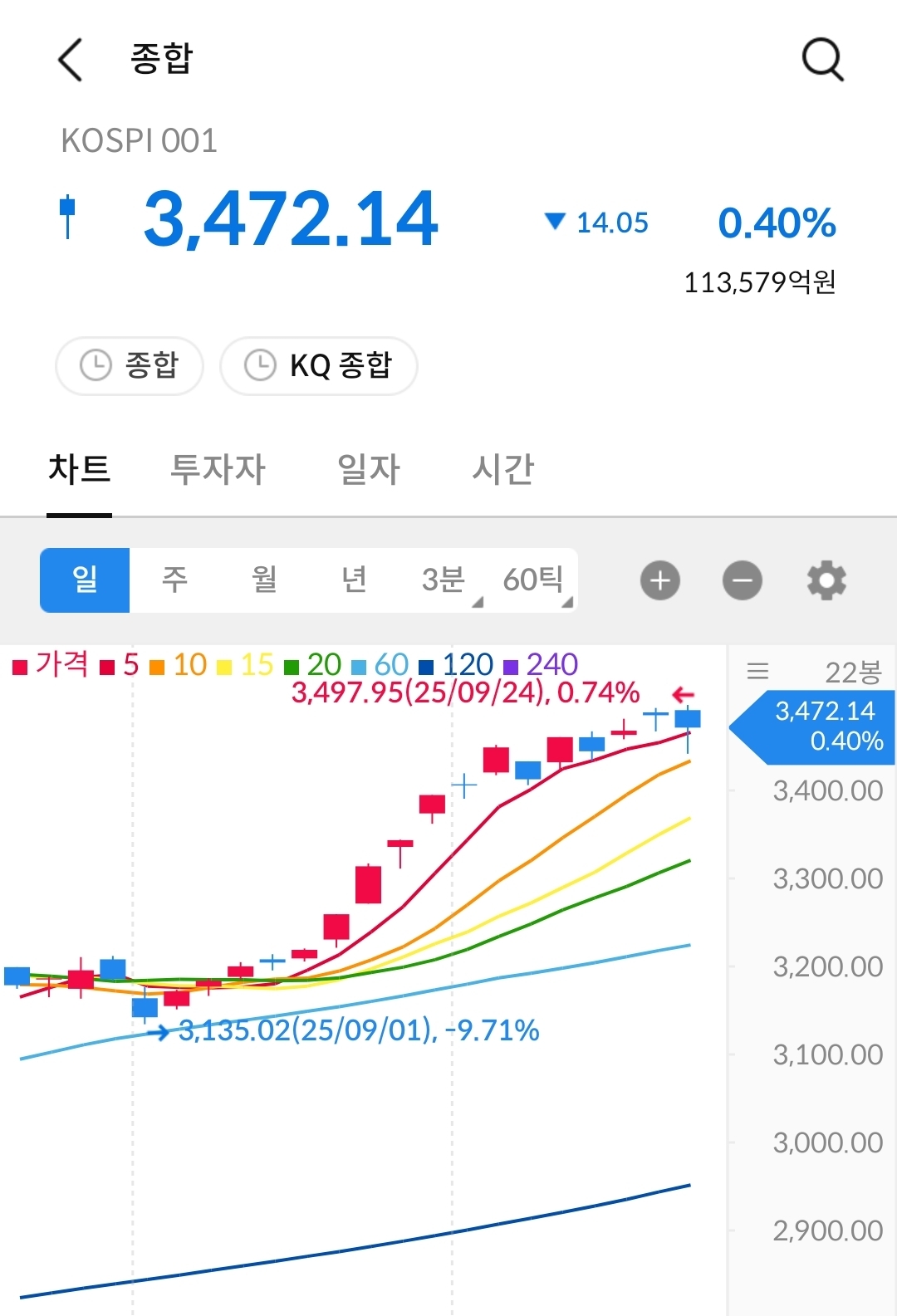Click the back arrow to return
This screenshot has height=1316, width=897.
70,59
